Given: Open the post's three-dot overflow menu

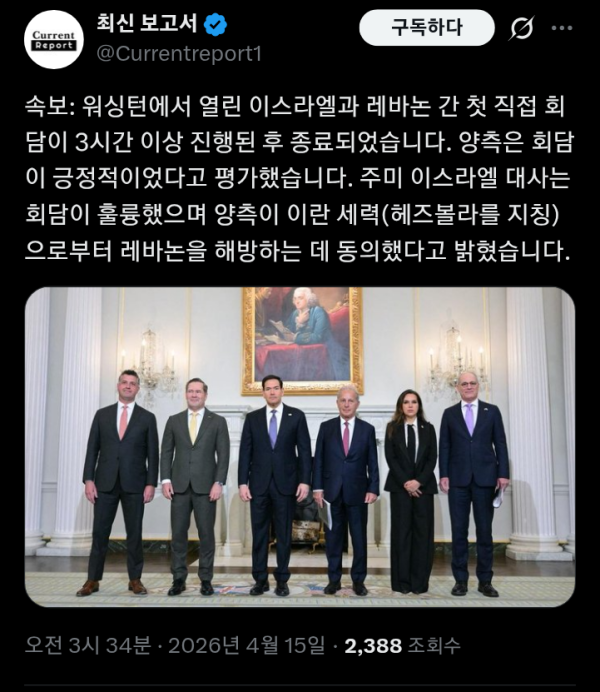Looking at the screenshot, I should pos(566,29).
